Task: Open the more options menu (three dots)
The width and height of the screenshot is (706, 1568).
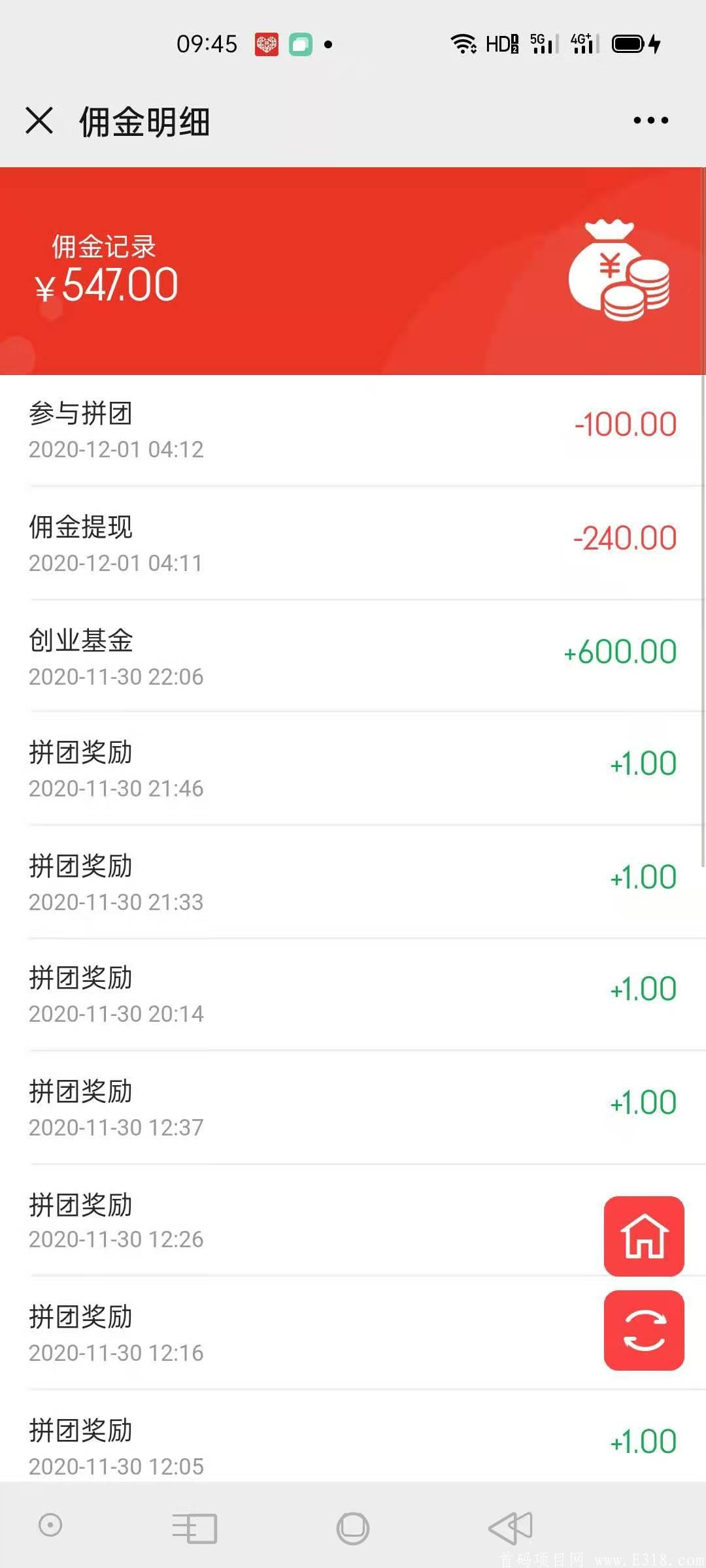Action: point(650,120)
